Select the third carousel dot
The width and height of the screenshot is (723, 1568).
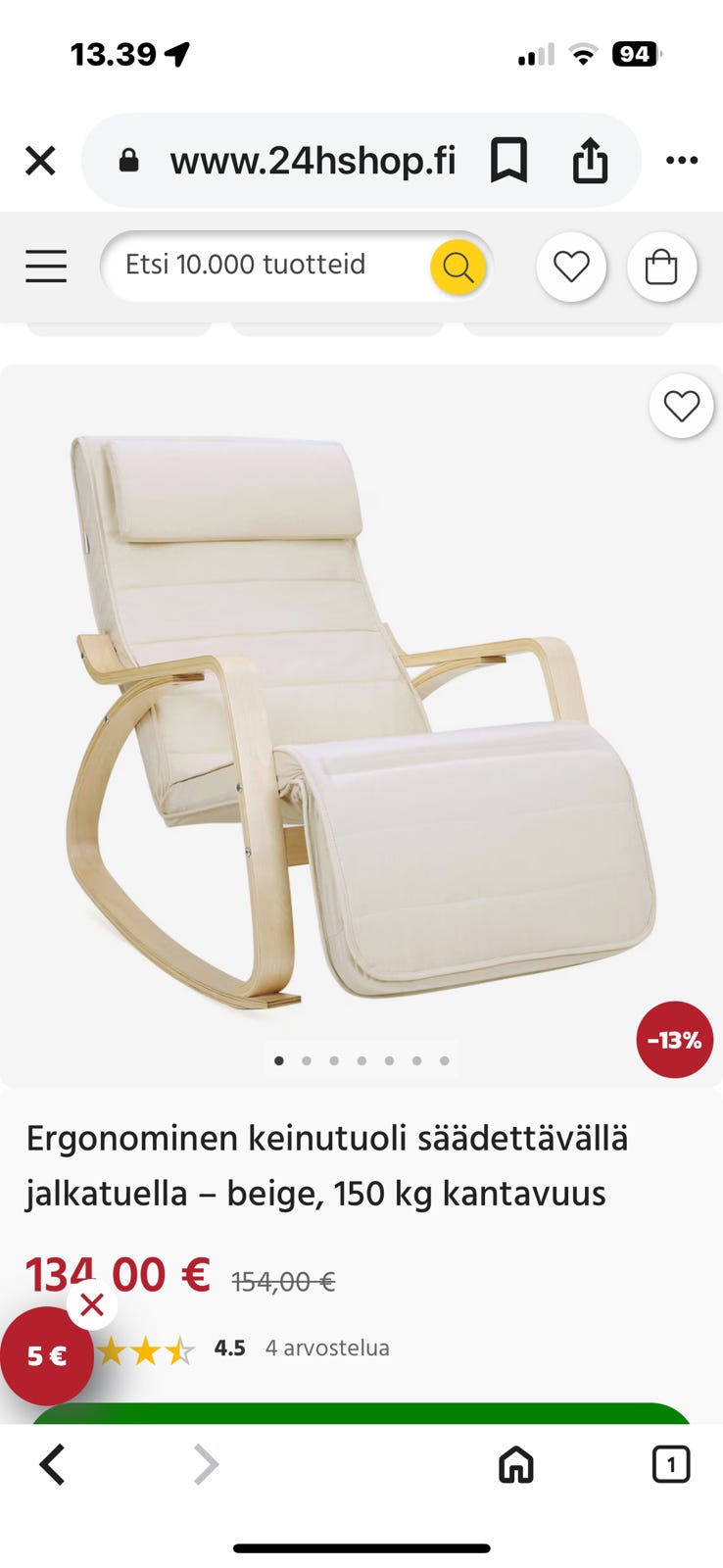pos(334,1060)
